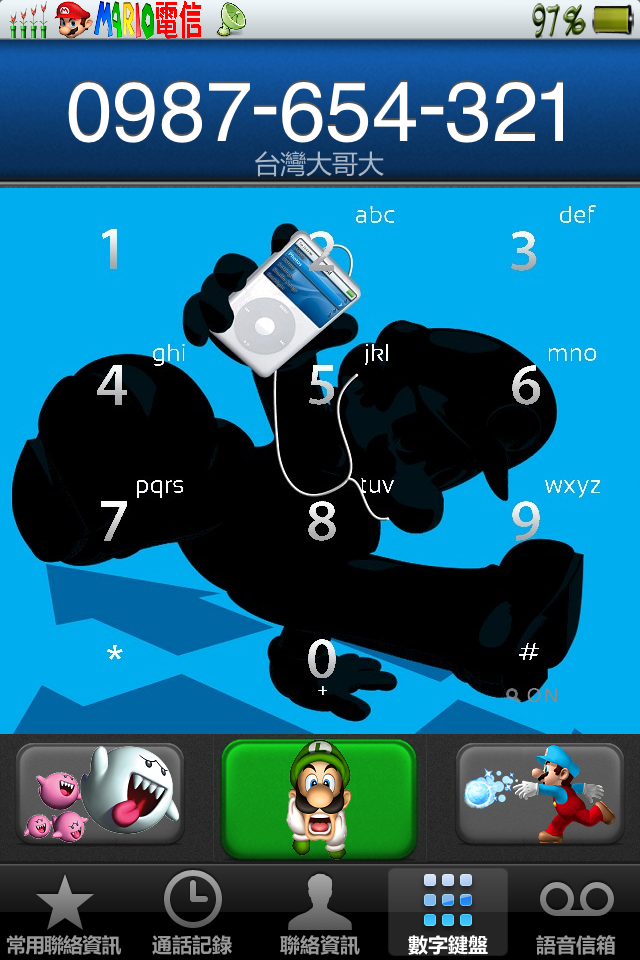Open 語音信箱 voicemail tab
Screen dimensions: 640x960
576,913
